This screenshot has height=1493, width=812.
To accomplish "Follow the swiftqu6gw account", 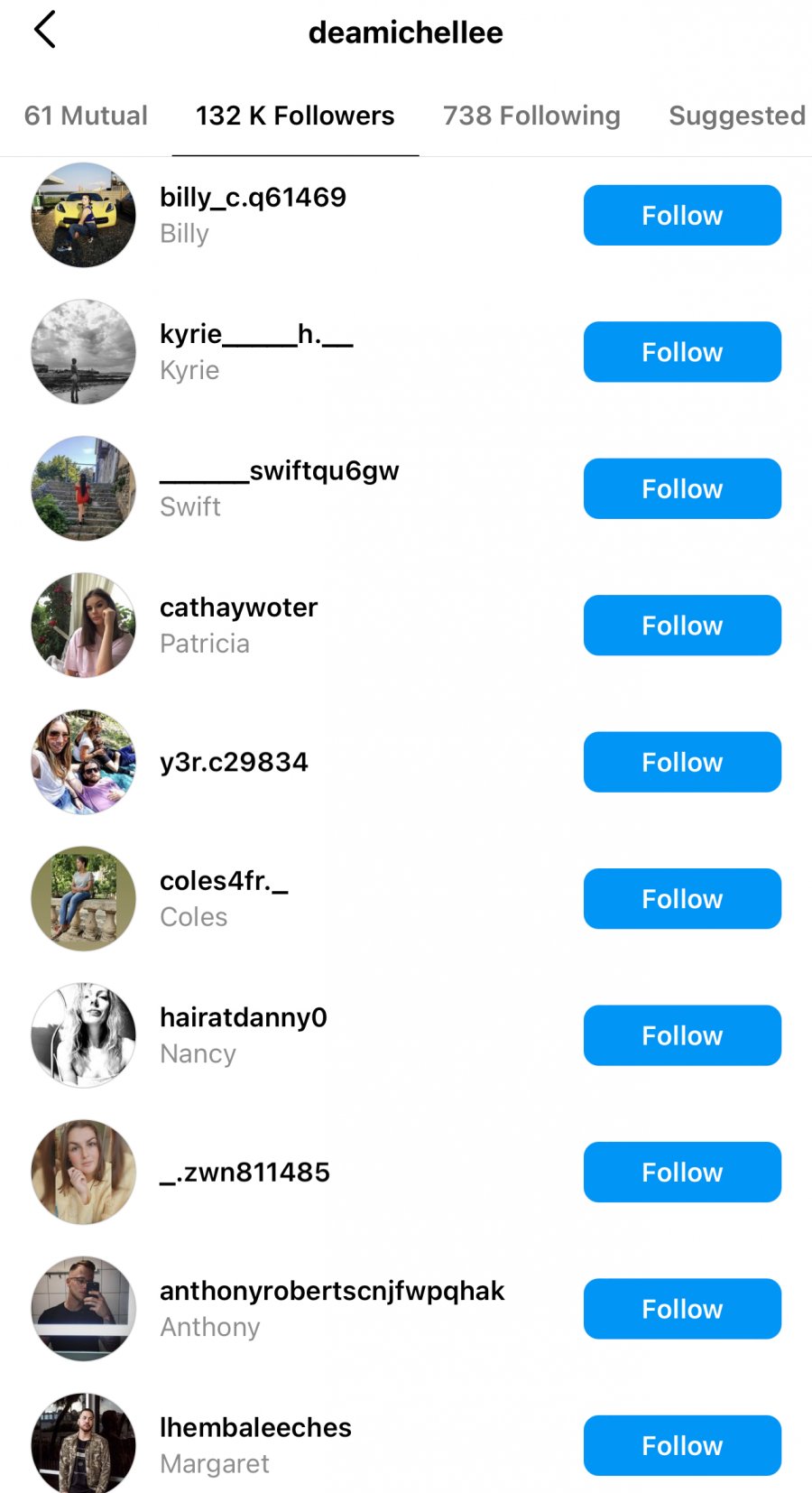I will (x=682, y=489).
